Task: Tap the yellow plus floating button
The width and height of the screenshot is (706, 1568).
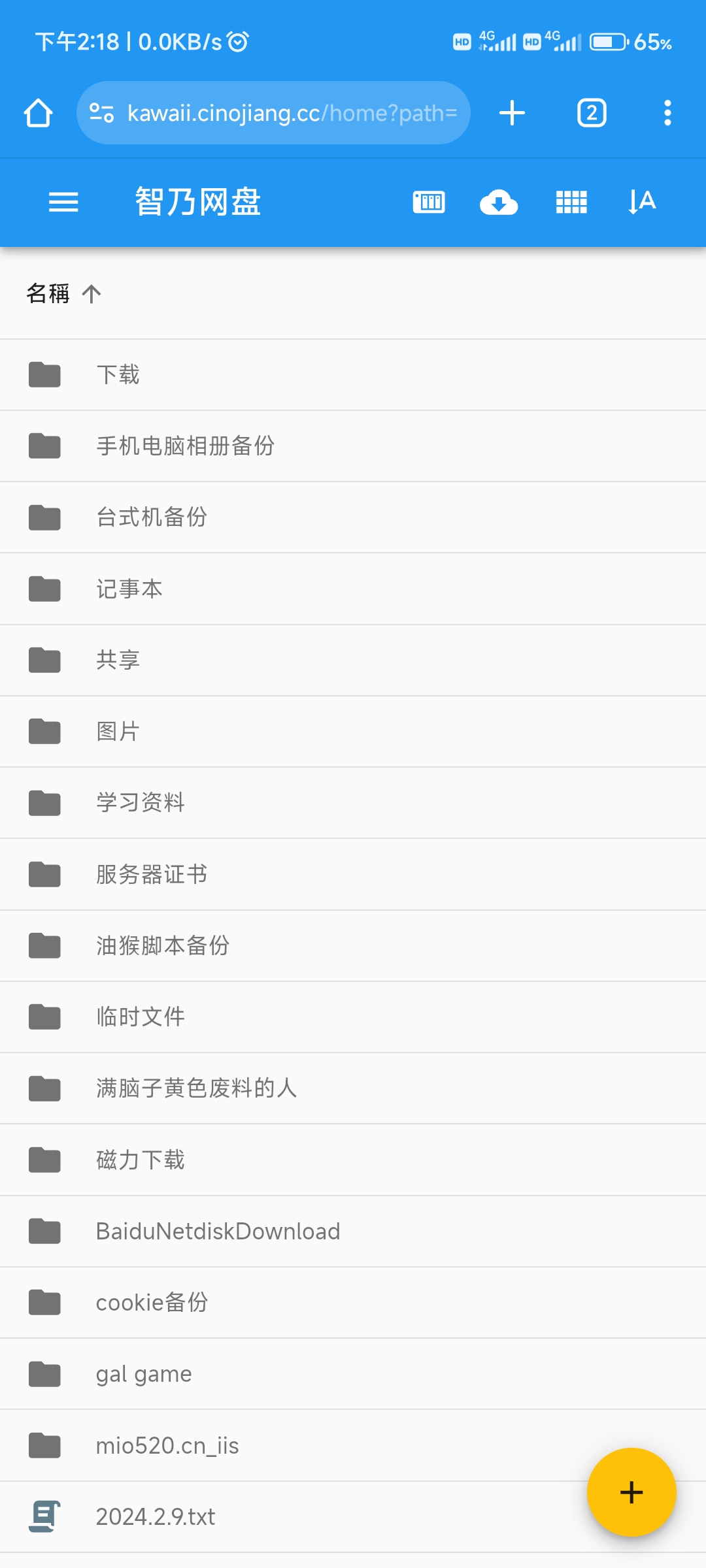Action: [631, 1492]
